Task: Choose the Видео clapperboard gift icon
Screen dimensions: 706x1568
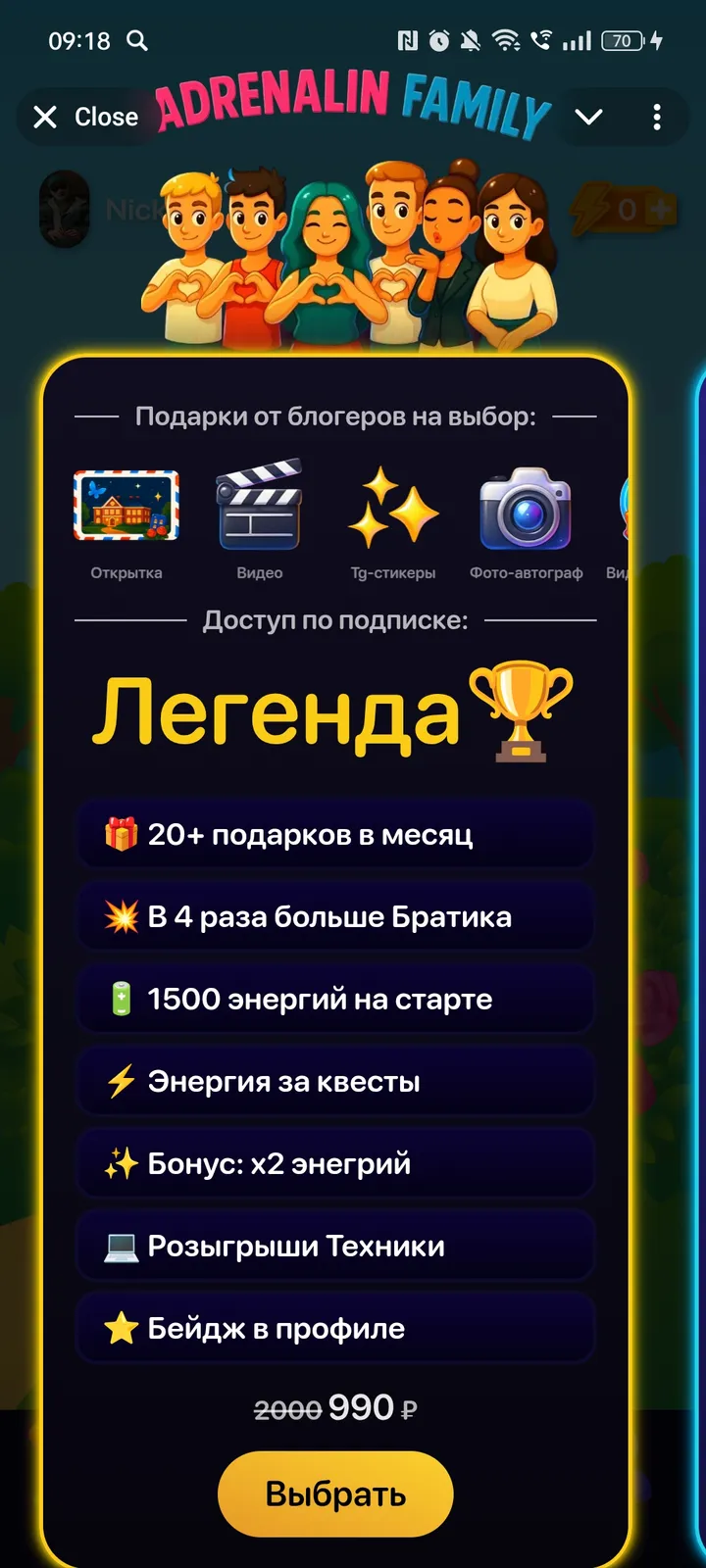Action: tap(258, 505)
